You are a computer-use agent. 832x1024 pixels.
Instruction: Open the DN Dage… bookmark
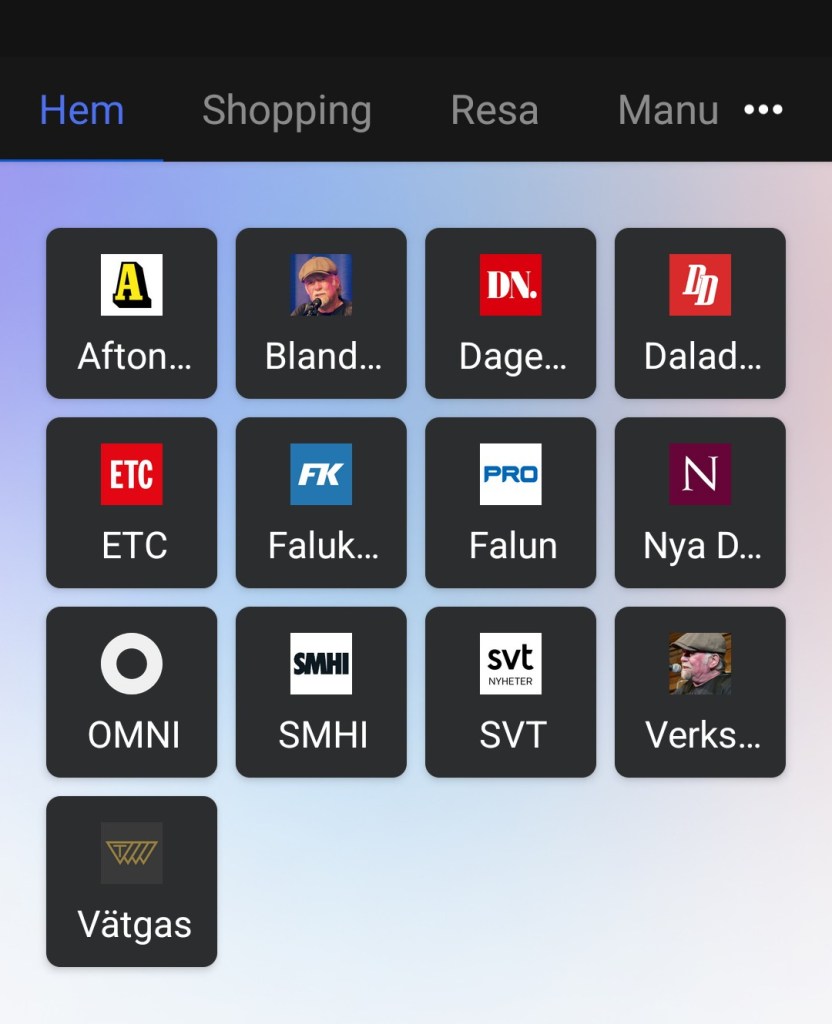point(510,313)
